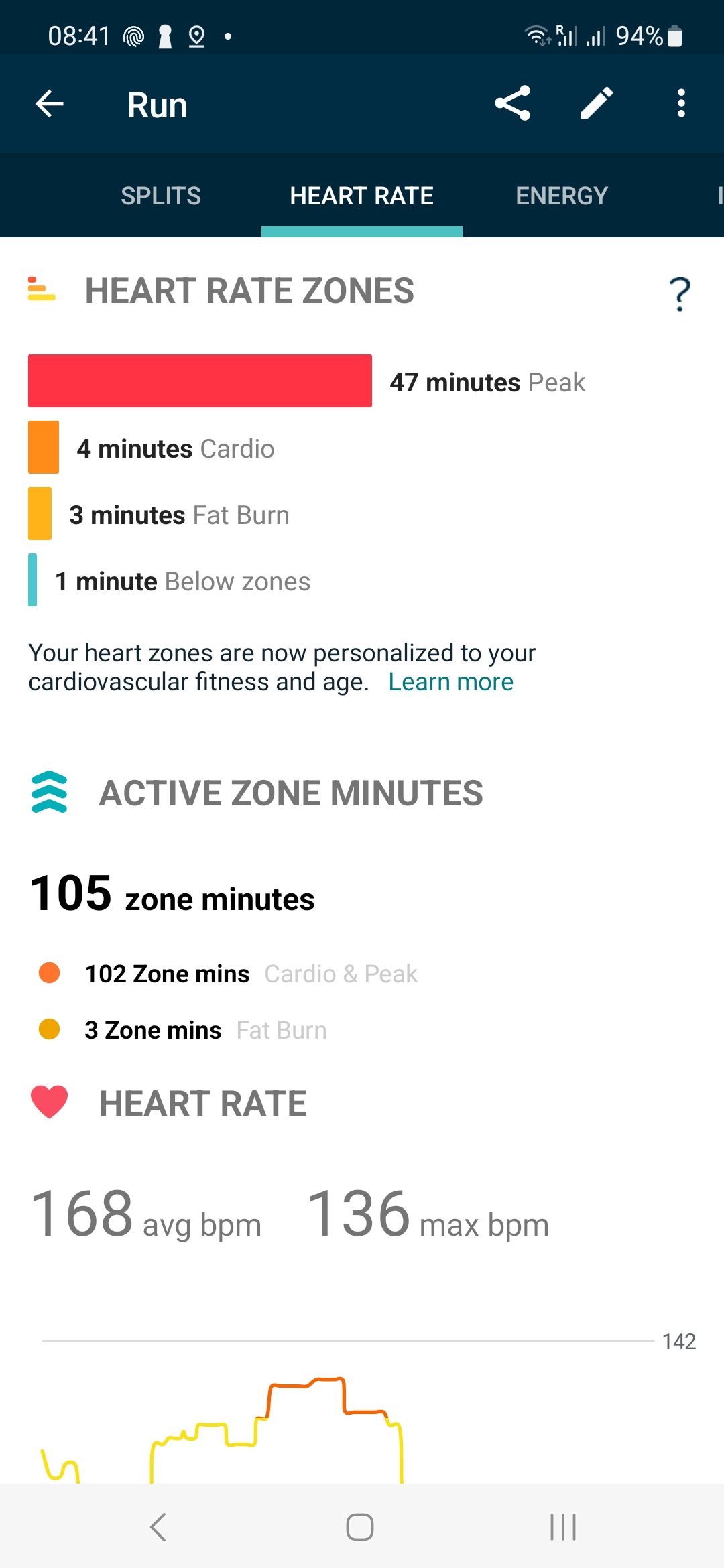Open the Learn more link

coord(450,682)
